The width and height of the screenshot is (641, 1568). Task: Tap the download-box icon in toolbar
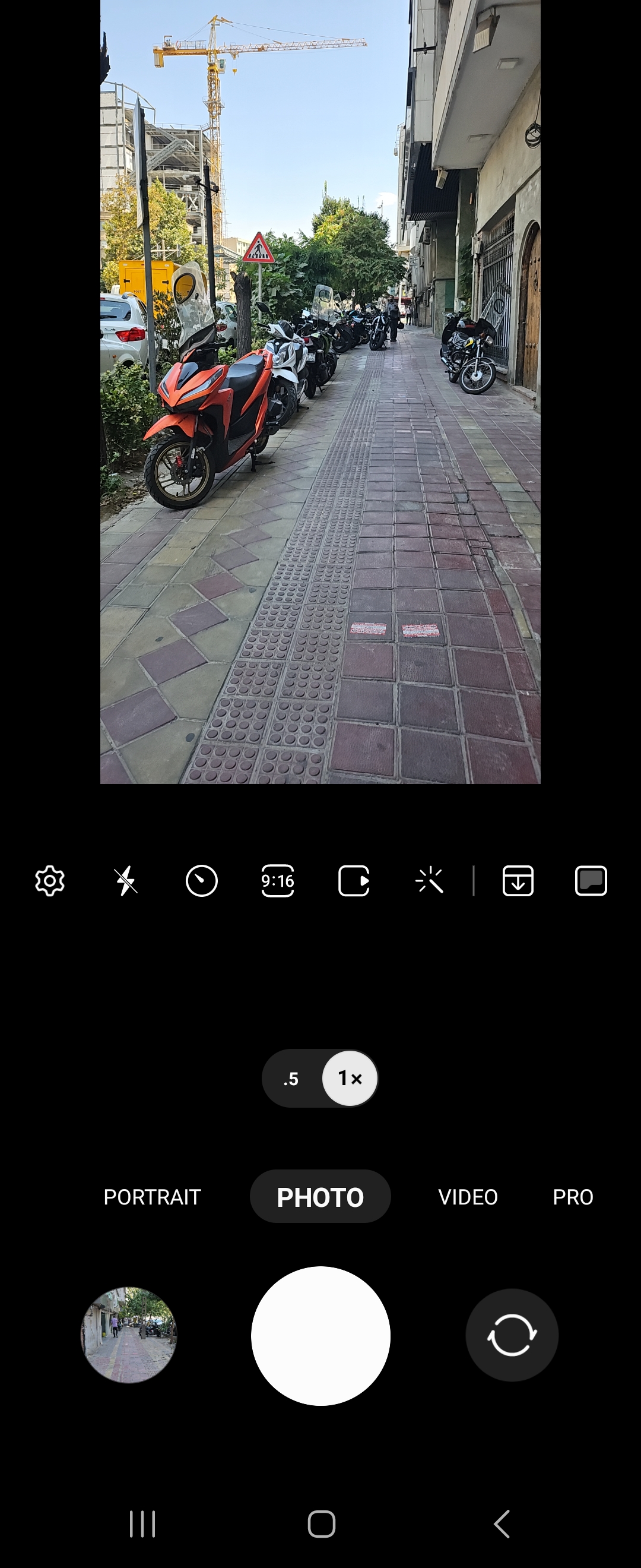[518, 881]
